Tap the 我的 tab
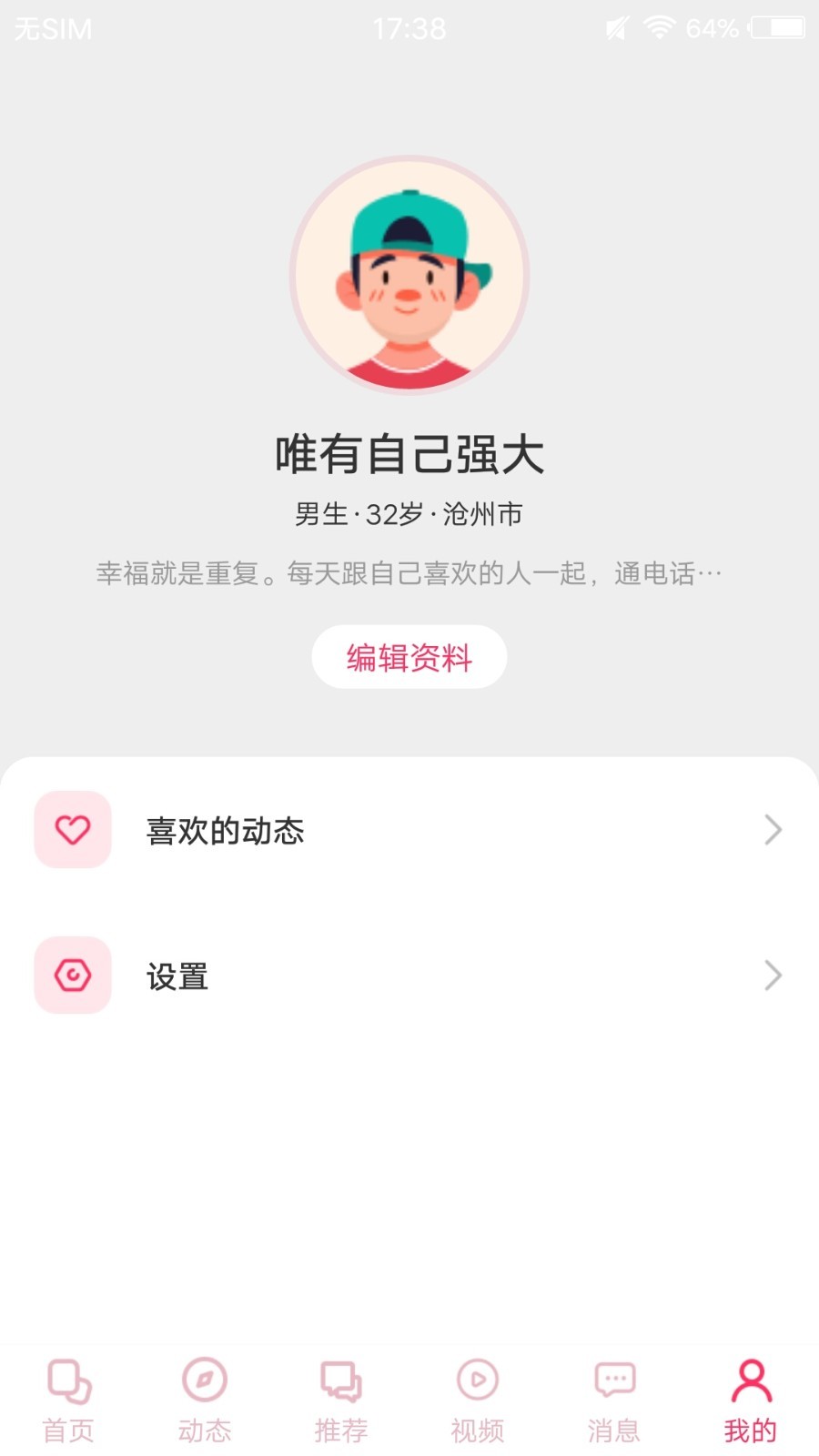Screen dimensions: 819x1456 tap(751, 1401)
